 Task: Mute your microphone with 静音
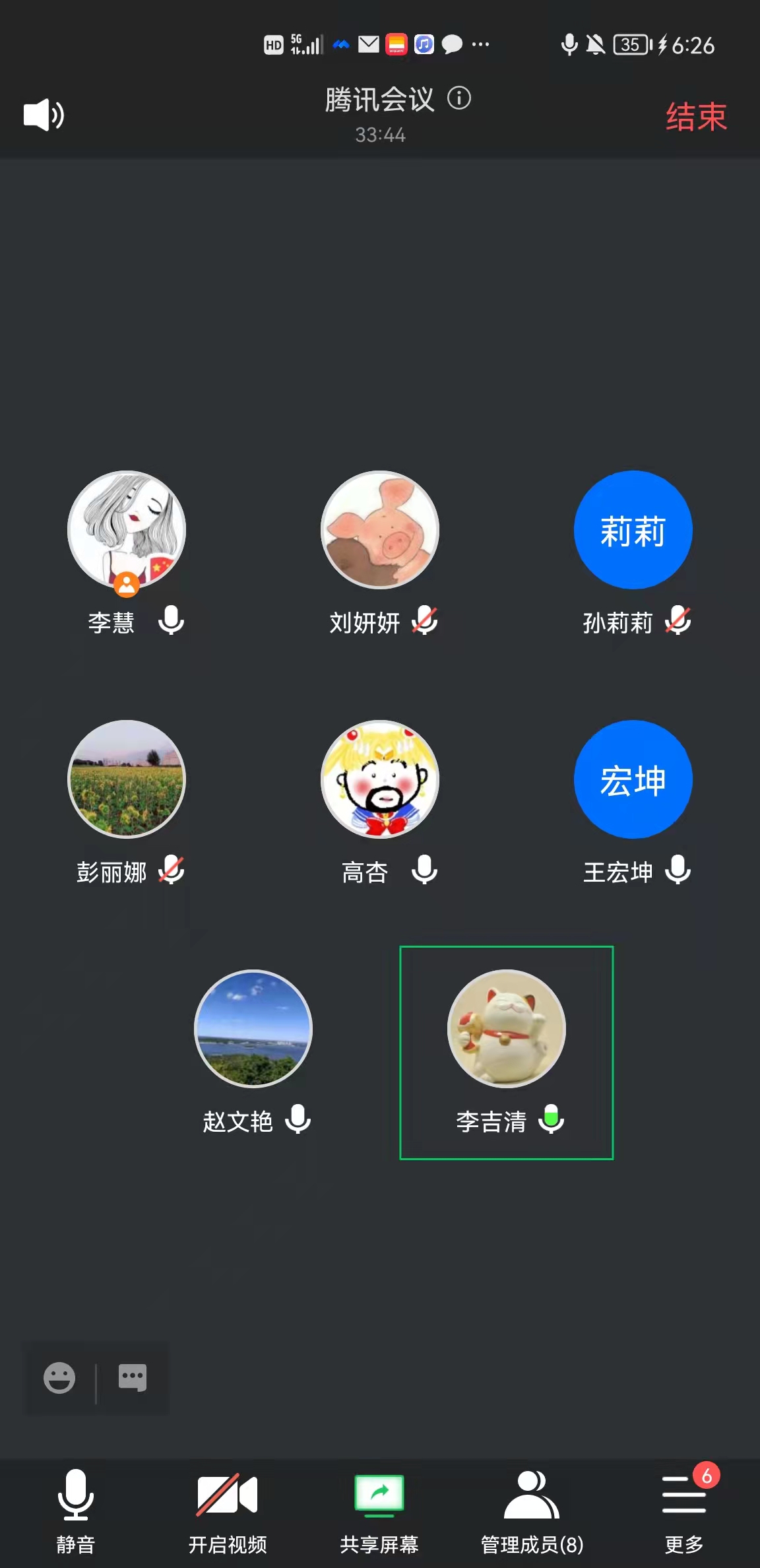tap(75, 1511)
